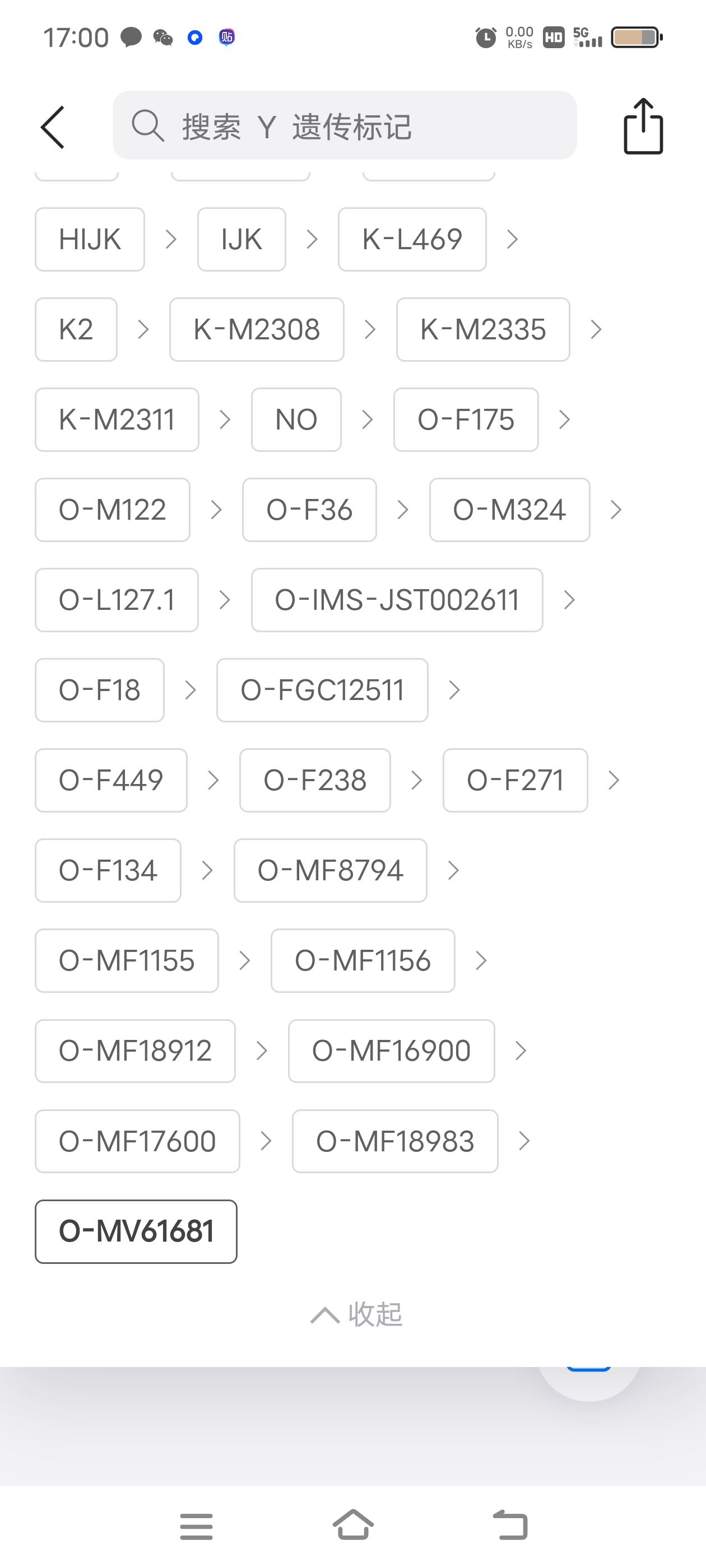This screenshot has height=1568, width=706.
Task: Select the K-M2308 chip
Action: click(257, 329)
